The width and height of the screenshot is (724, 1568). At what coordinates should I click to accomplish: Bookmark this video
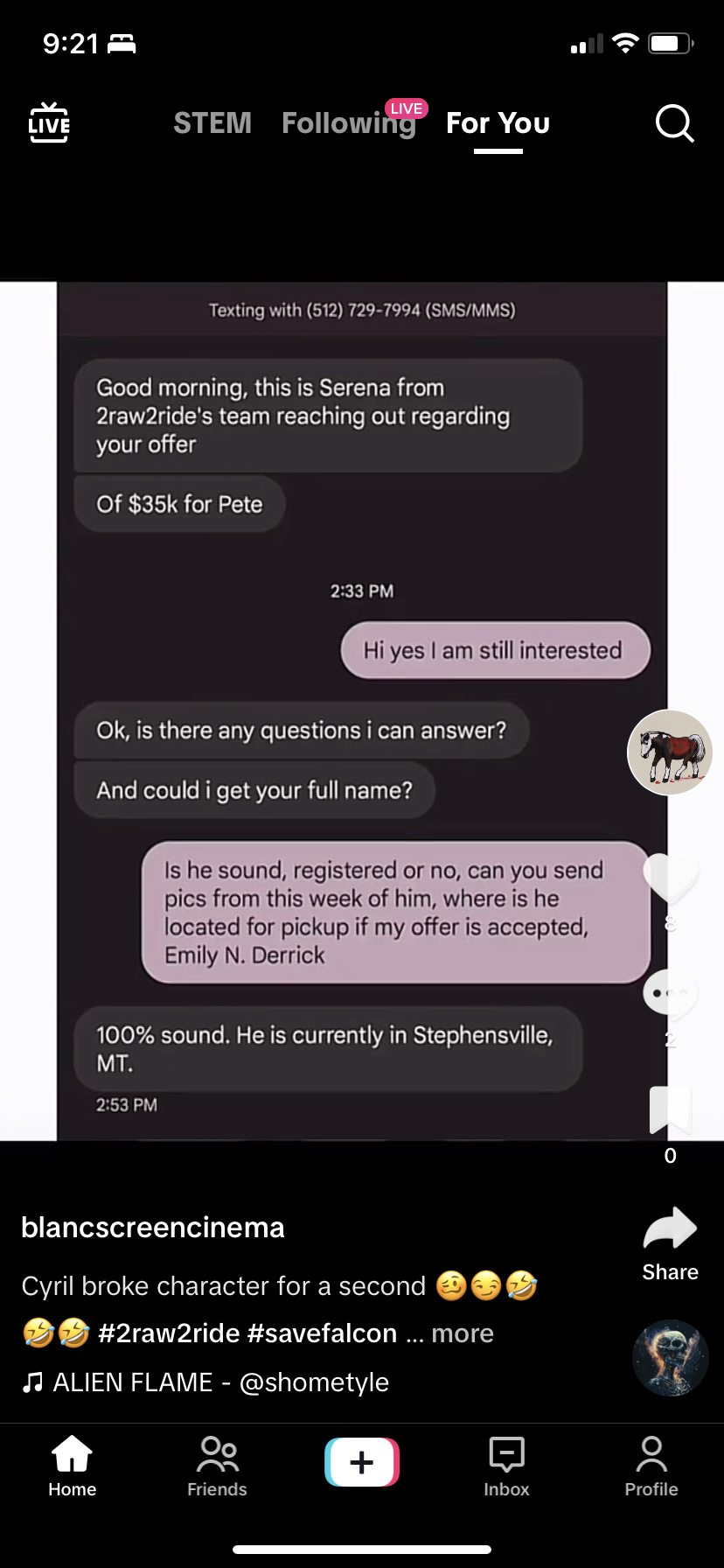pos(670,1110)
